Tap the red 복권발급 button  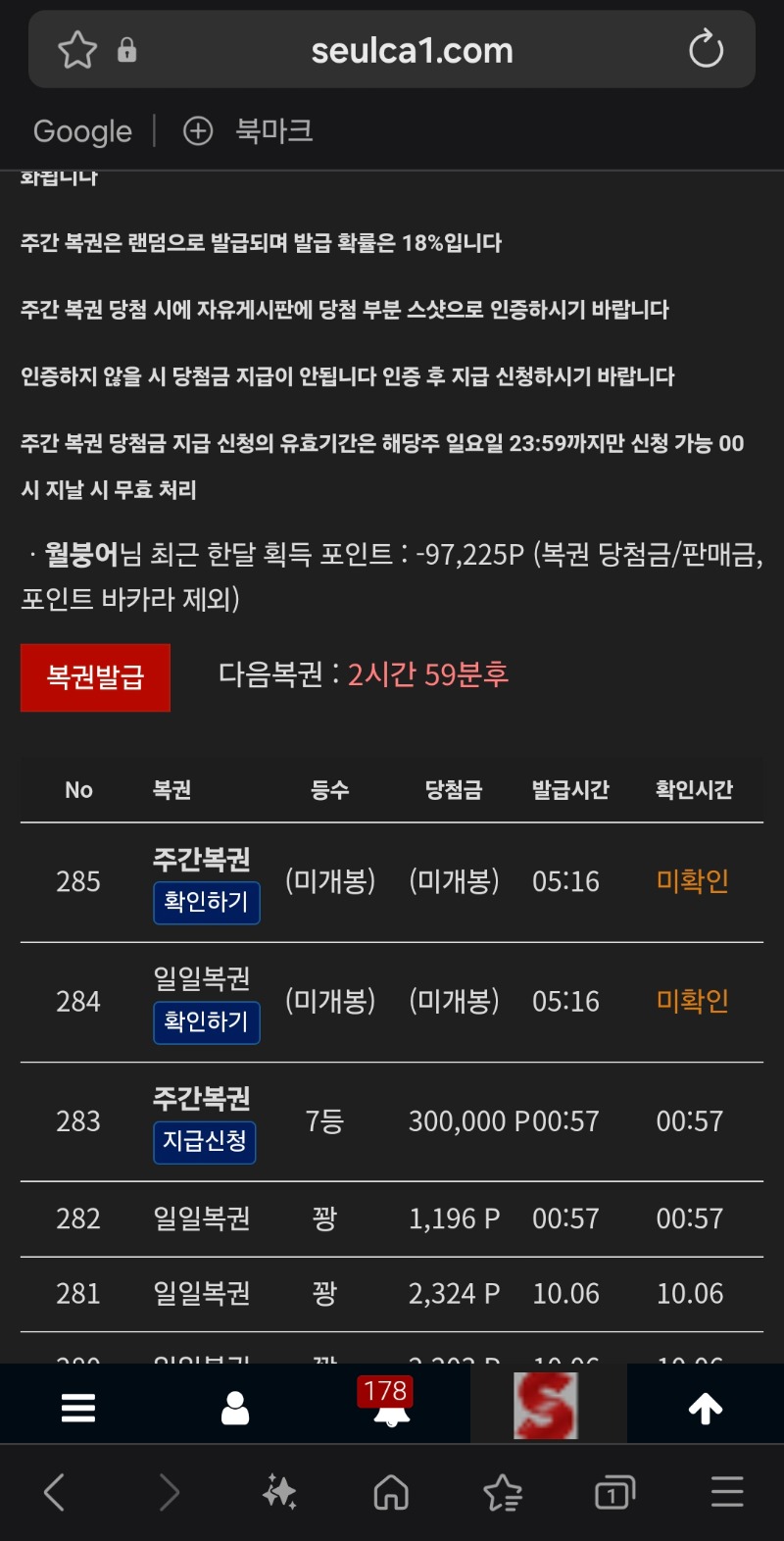[95, 677]
